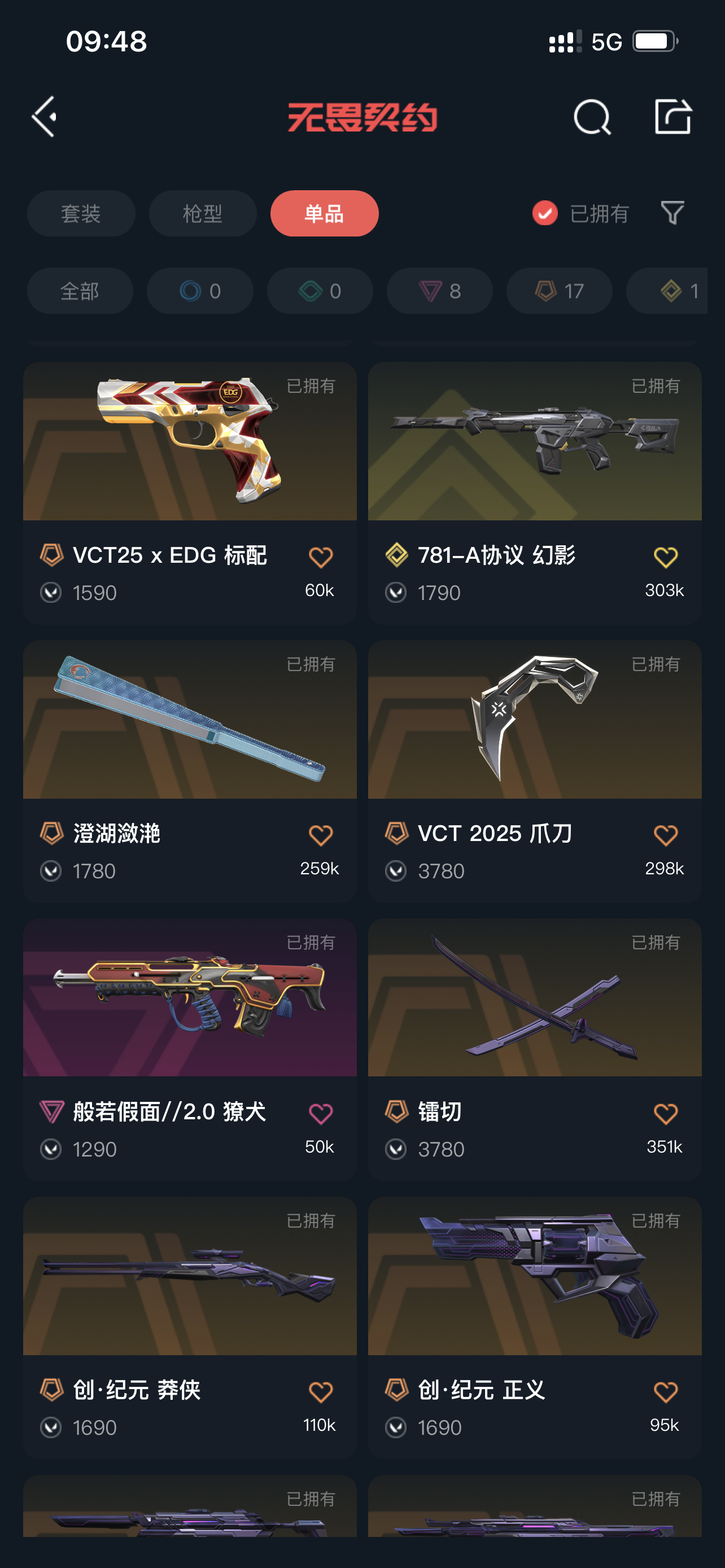
Task: Filter by the purple tier chip showing 8
Action: (439, 291)
